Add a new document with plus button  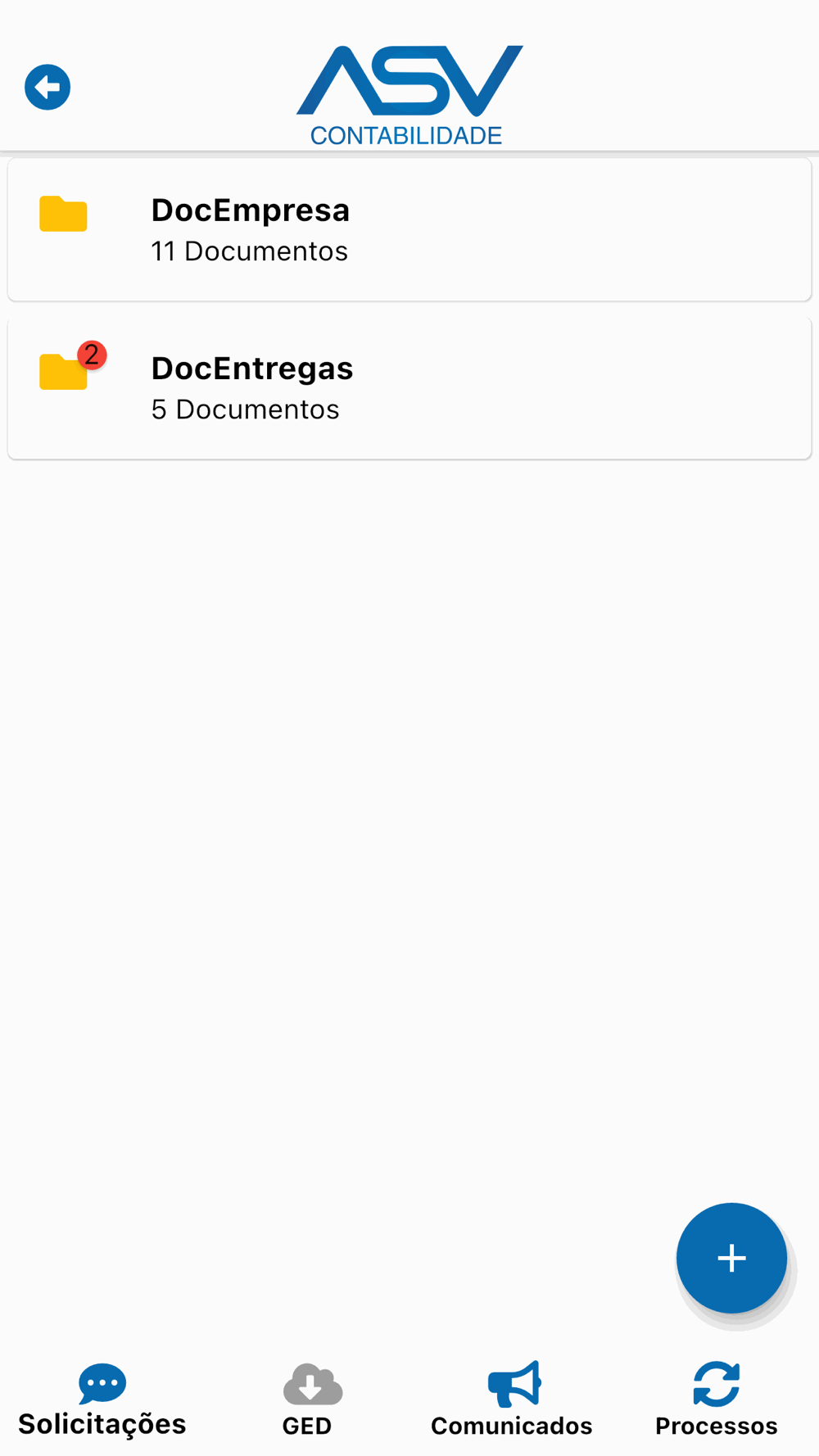(x=731, y=1258)
